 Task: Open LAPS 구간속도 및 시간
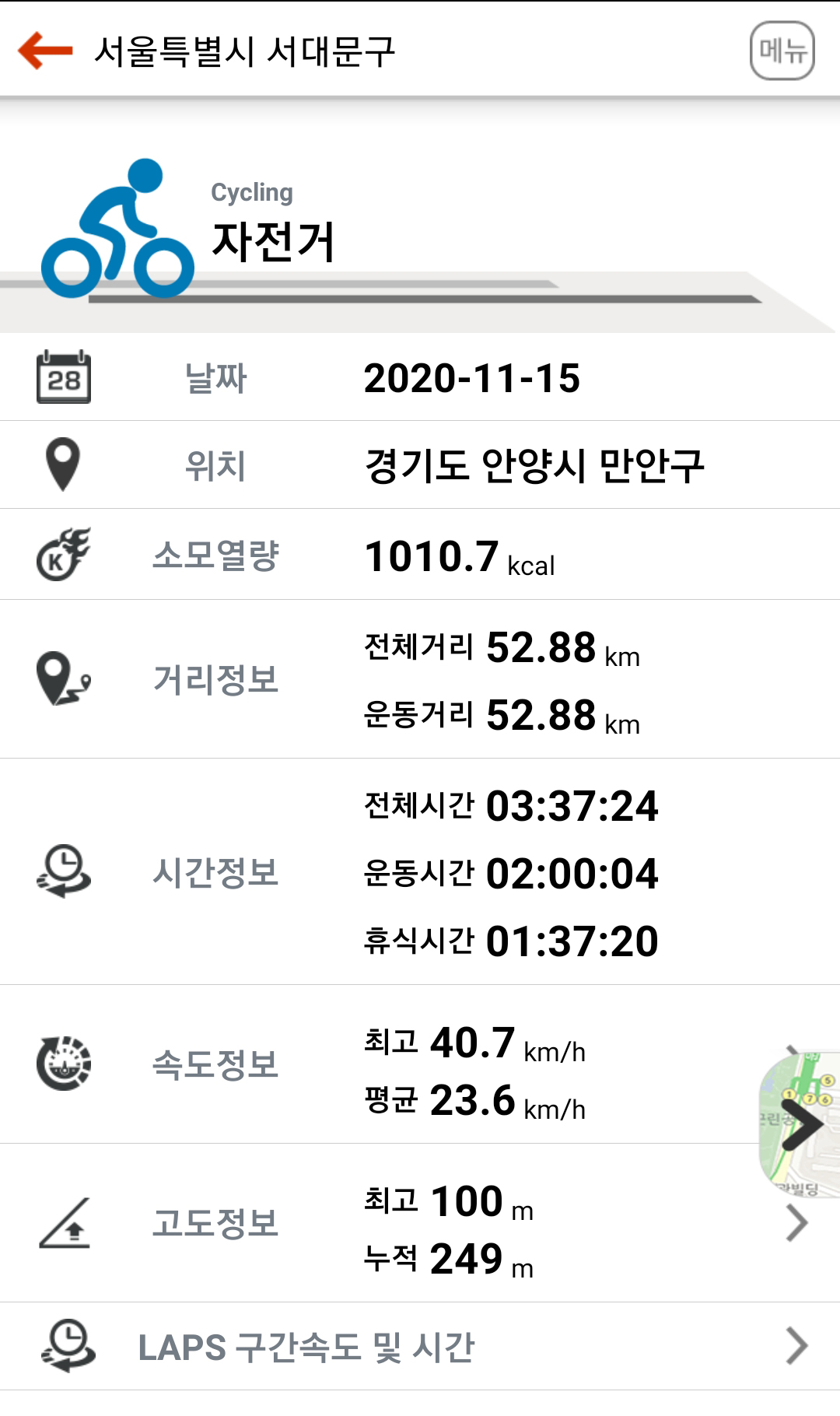[x=420, y=1347]
